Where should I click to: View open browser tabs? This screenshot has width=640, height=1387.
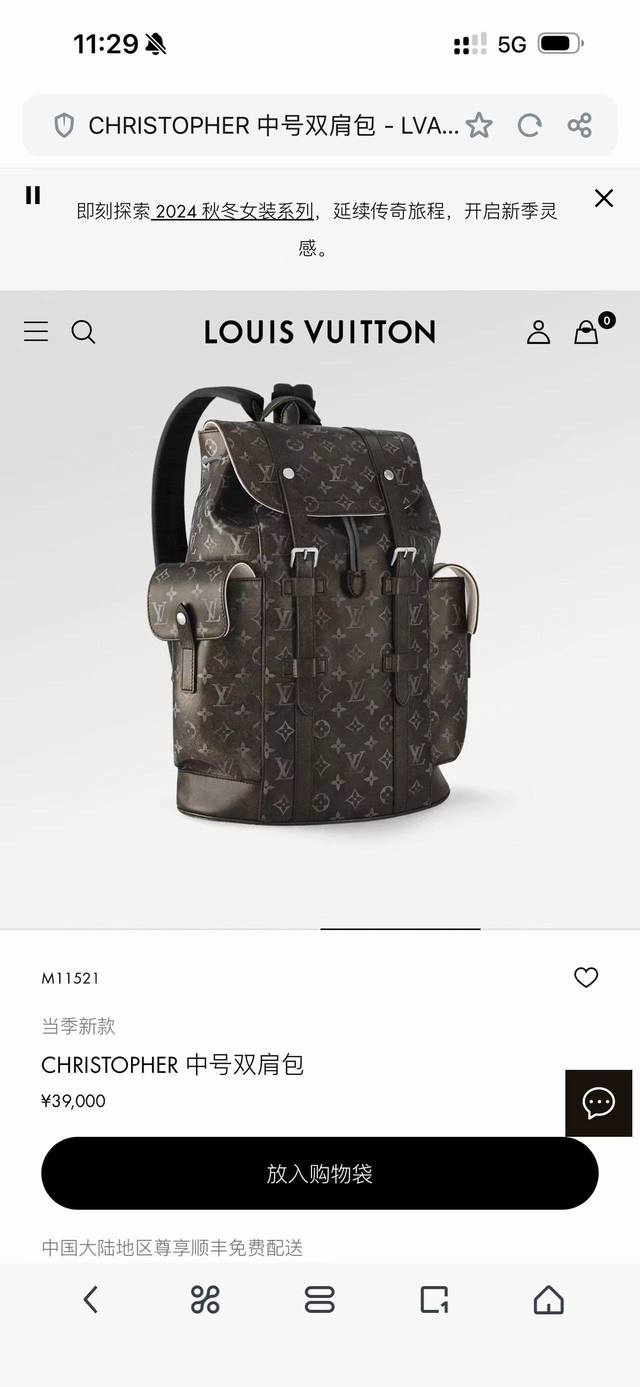coord(434,1299)
